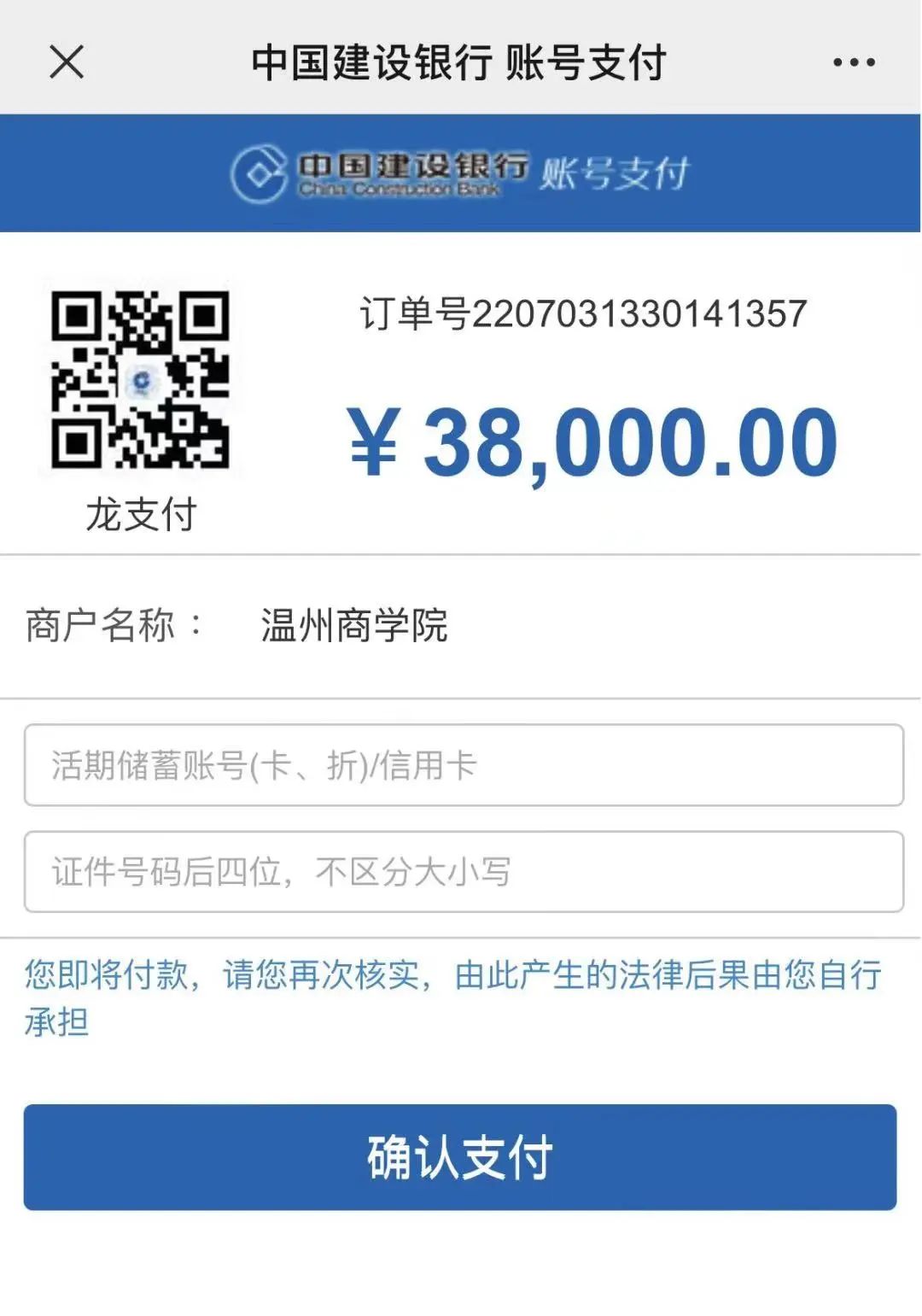
Task: Focus the savings account/credit card number field
Action: (463, 765)
